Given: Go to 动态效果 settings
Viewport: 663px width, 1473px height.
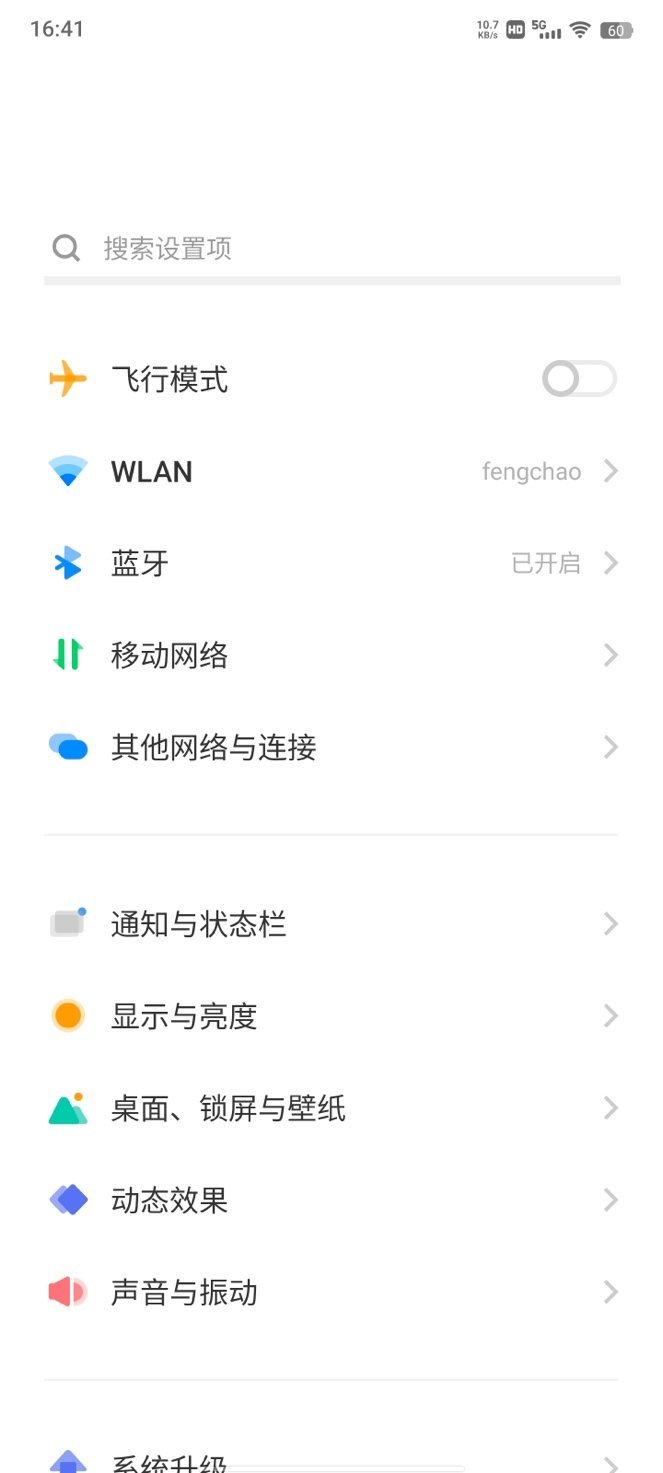Looking at the screenshot, I should tap(330, 1200).
